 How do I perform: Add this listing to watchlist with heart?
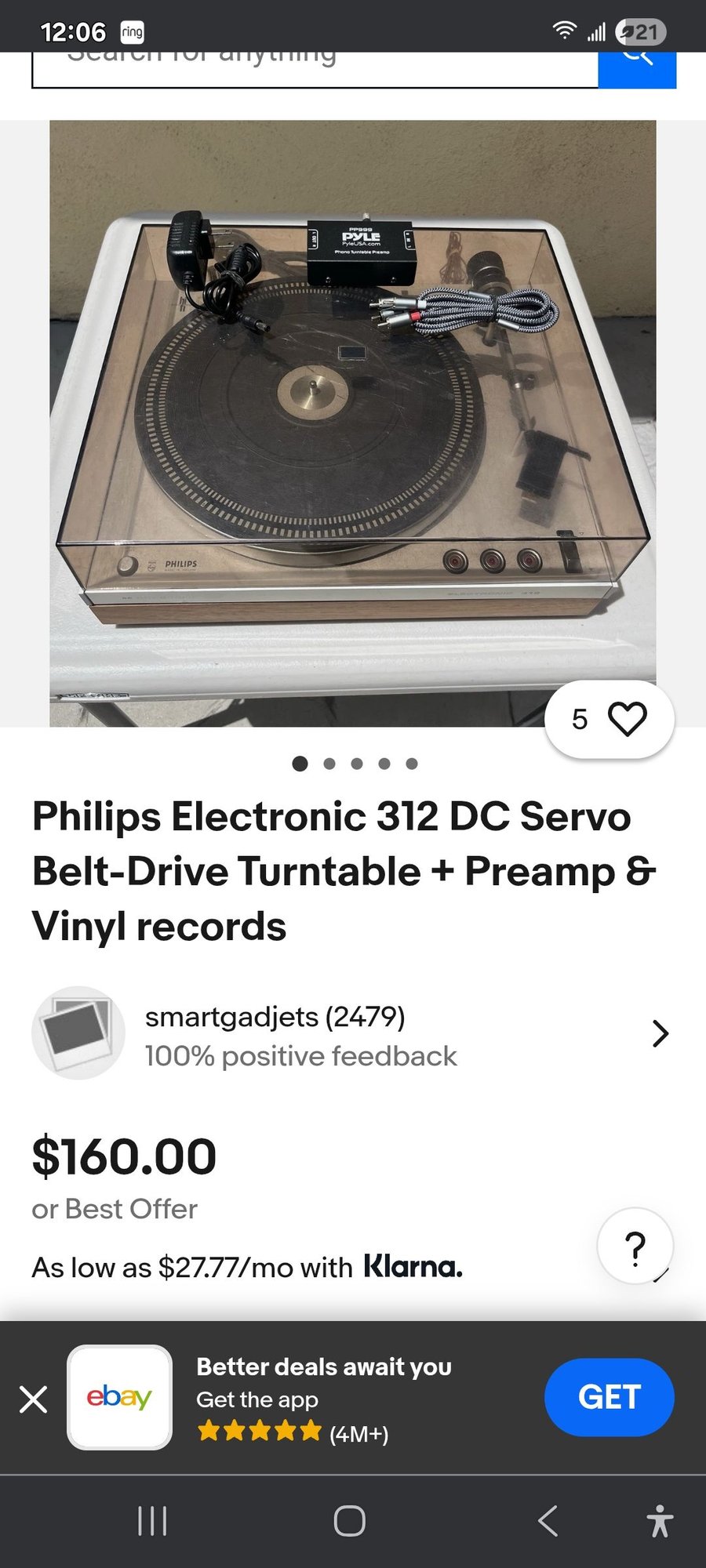point(627,719)
